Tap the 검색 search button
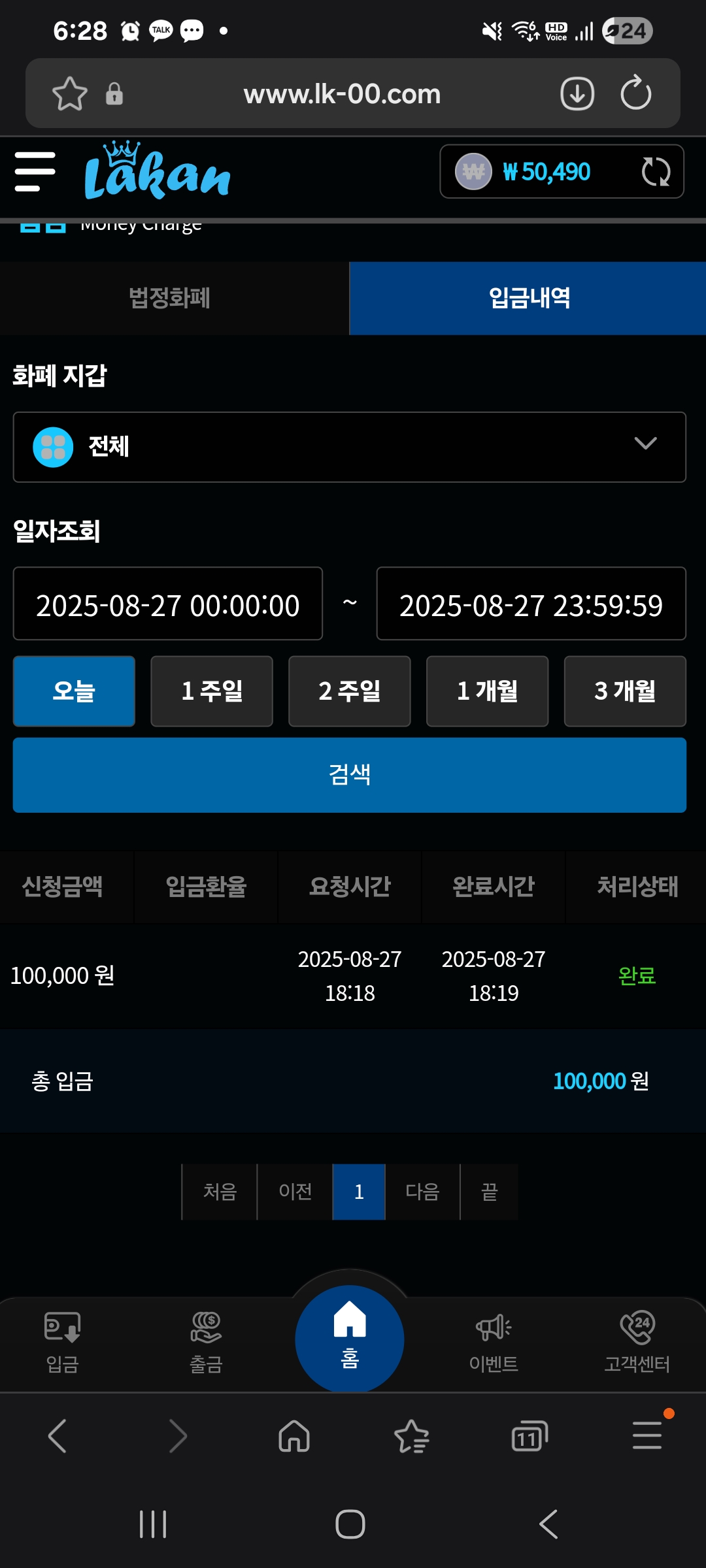Viewport: 706px width, 1568px height. (350, 775)
